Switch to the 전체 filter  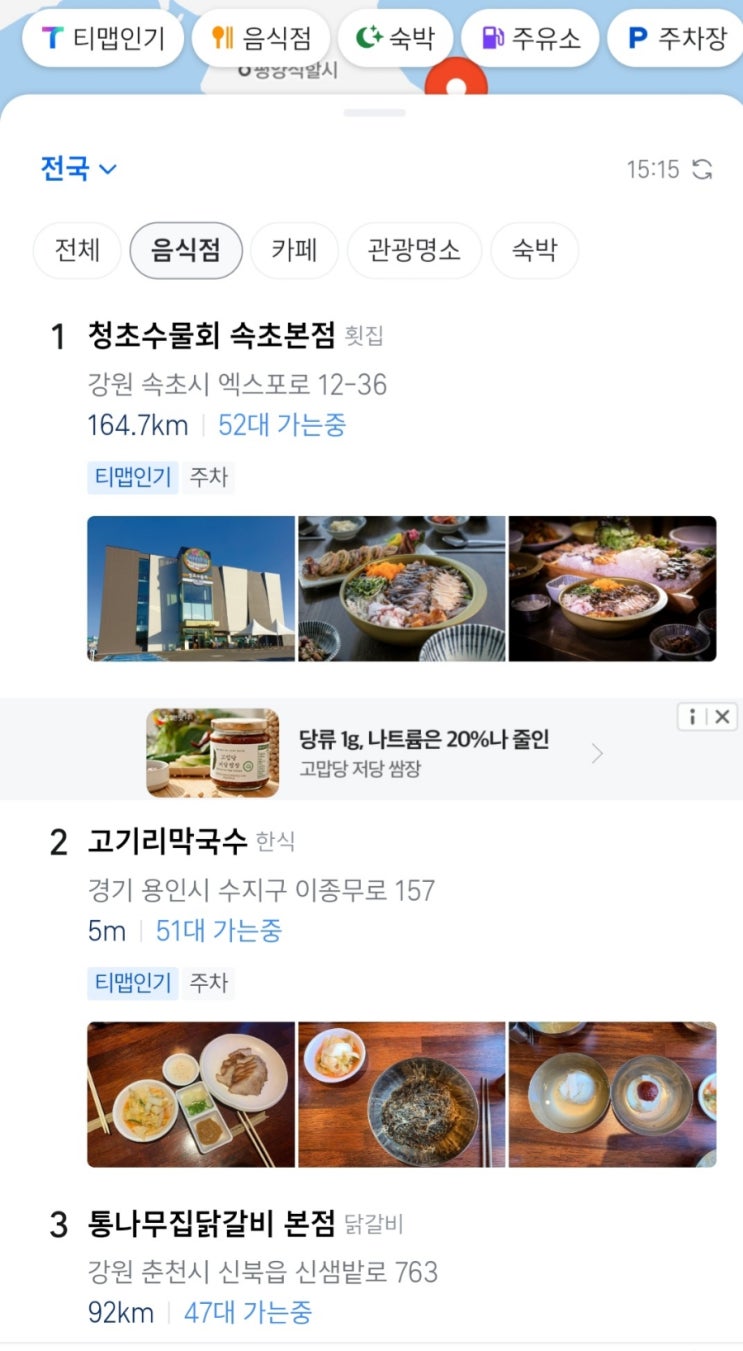(x=77, y=250)
